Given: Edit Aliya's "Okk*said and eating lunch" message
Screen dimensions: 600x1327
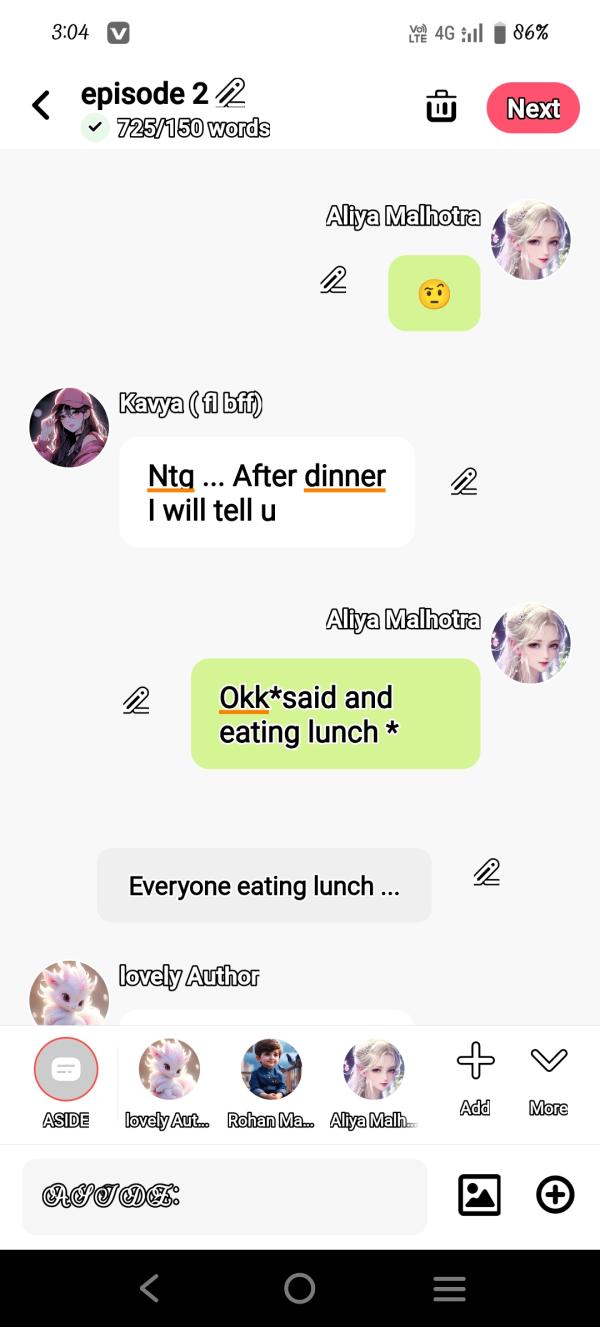Looking at the screenshot, I should click(136, 701).
